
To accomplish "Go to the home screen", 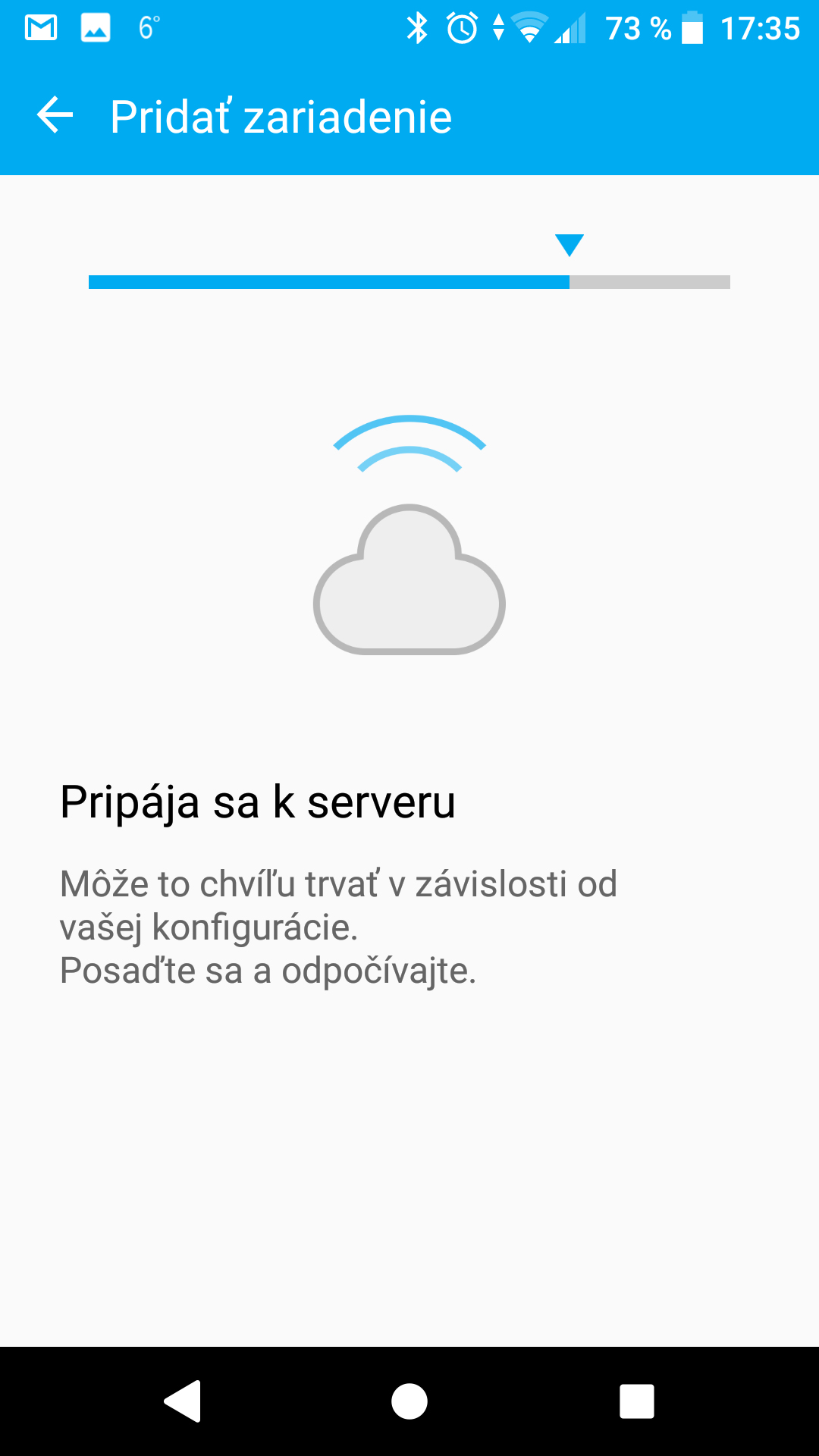I will [409, 1401].
